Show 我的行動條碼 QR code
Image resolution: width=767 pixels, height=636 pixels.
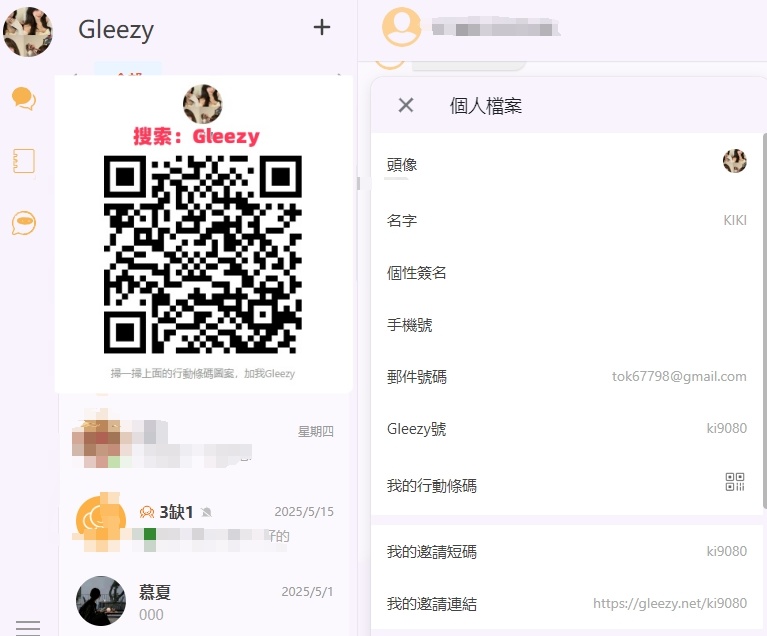pyautogui.click(x=566, y=485)
